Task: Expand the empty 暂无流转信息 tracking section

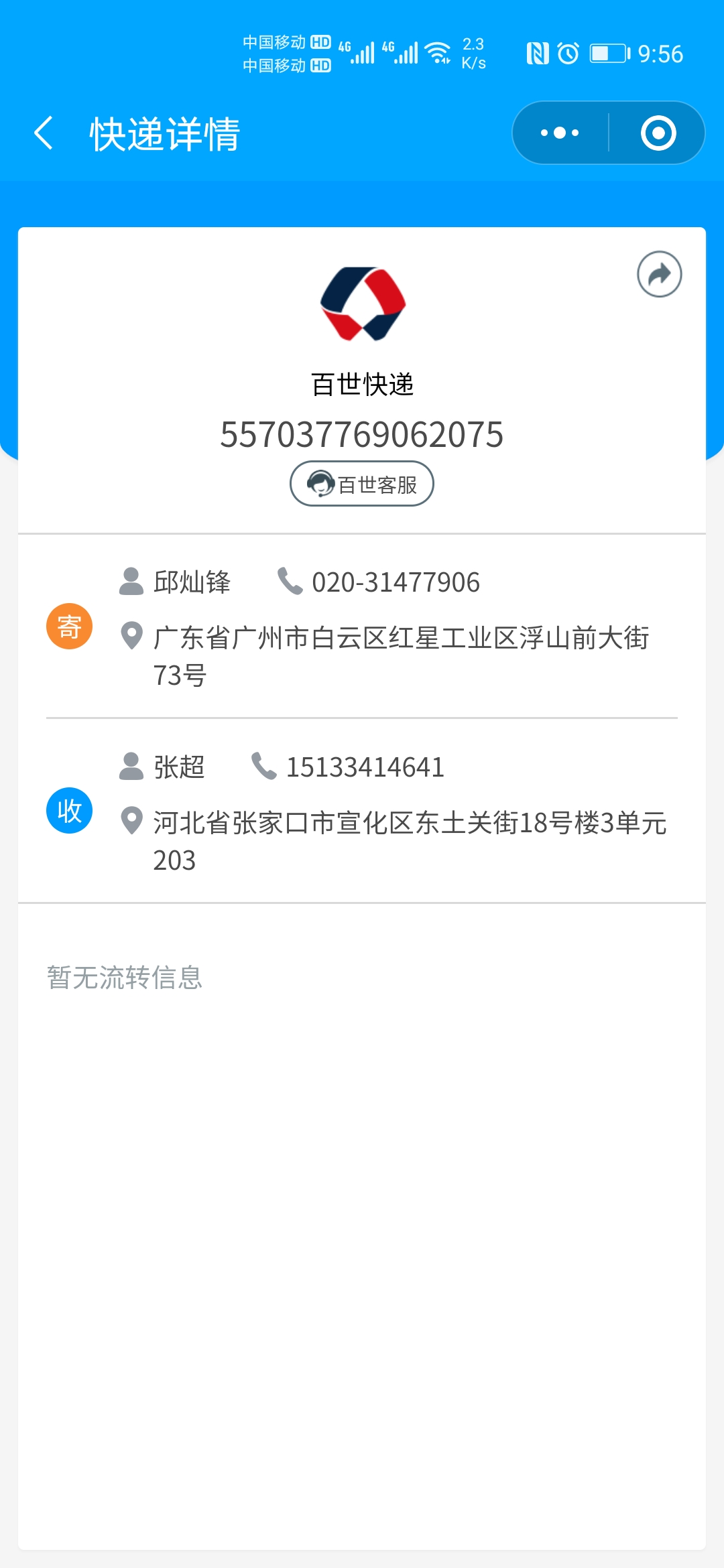Action: tap(125, 978)
